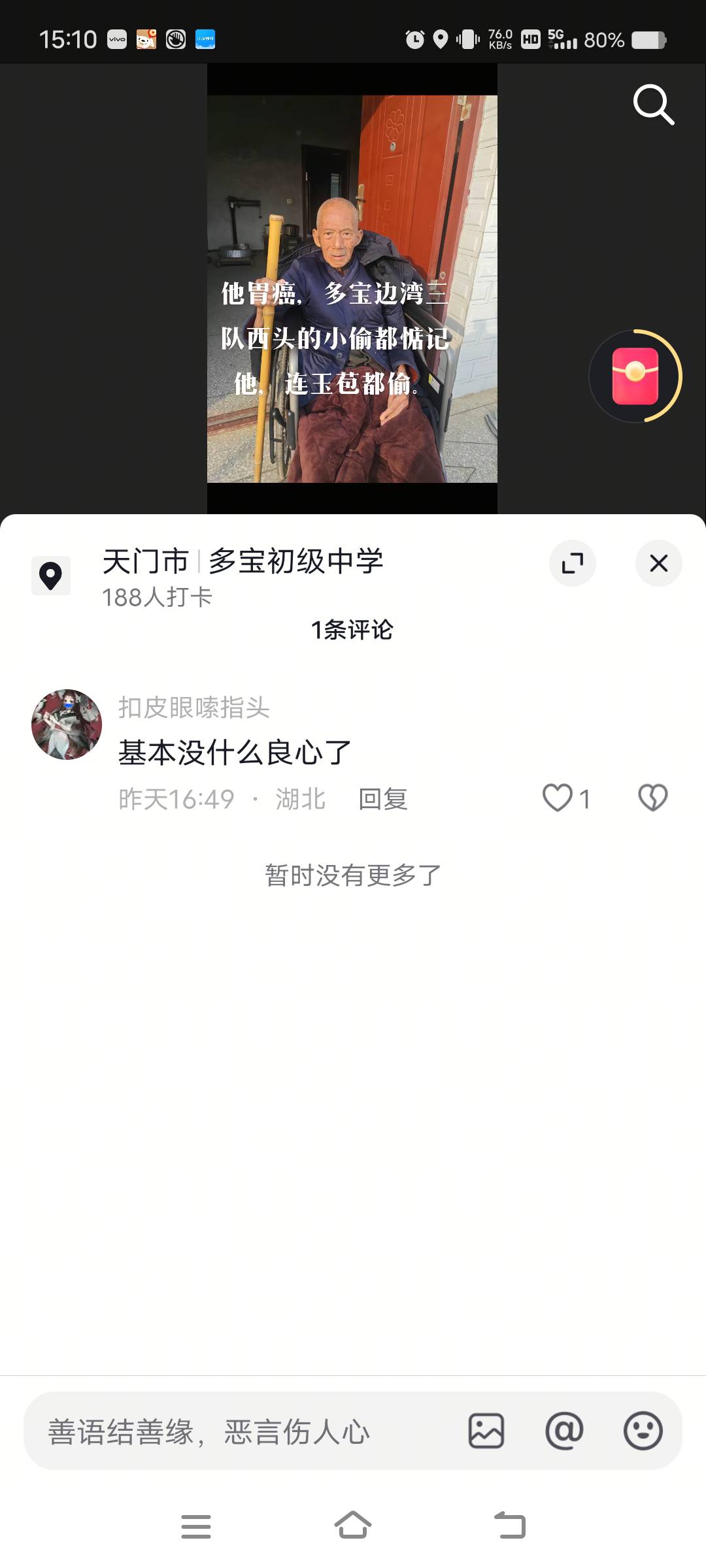Navigate back with the system back button
The image size is (706, 1568).
(x=510, y=1526)
